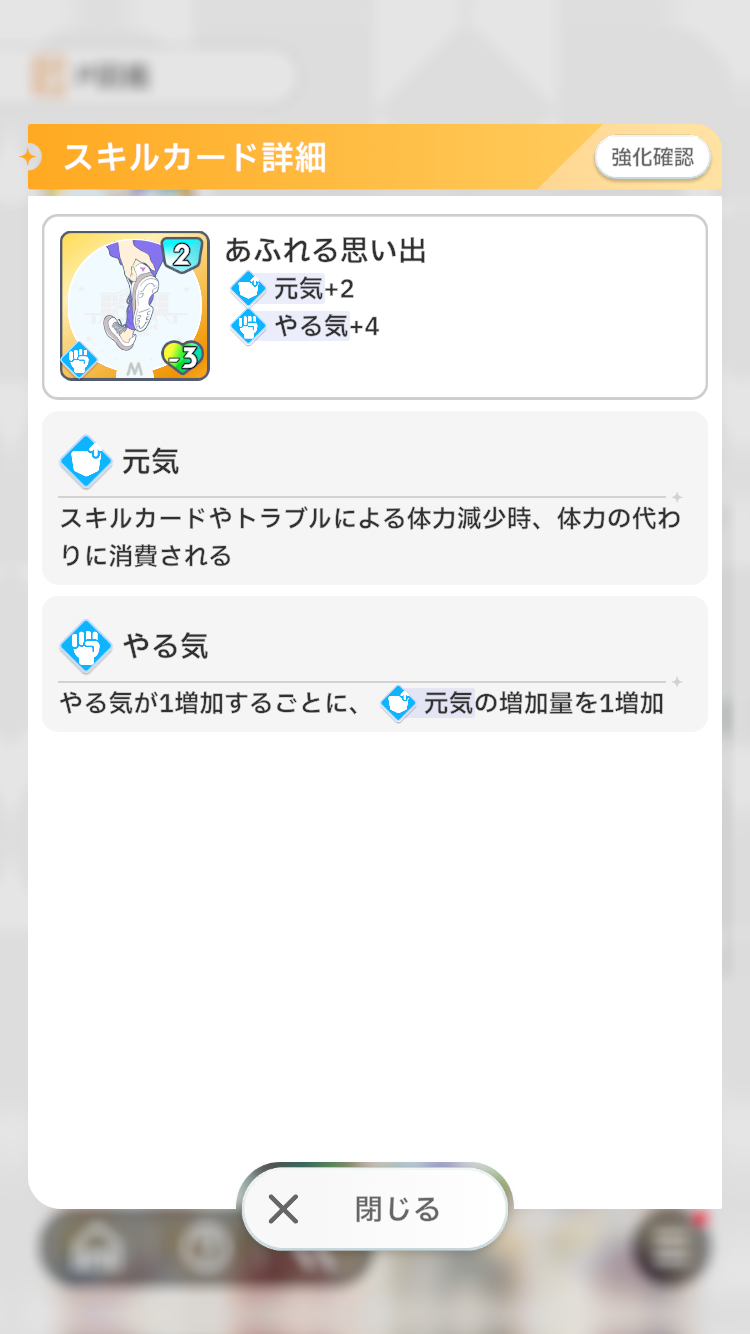Close the skill card details dialog

375,1209
